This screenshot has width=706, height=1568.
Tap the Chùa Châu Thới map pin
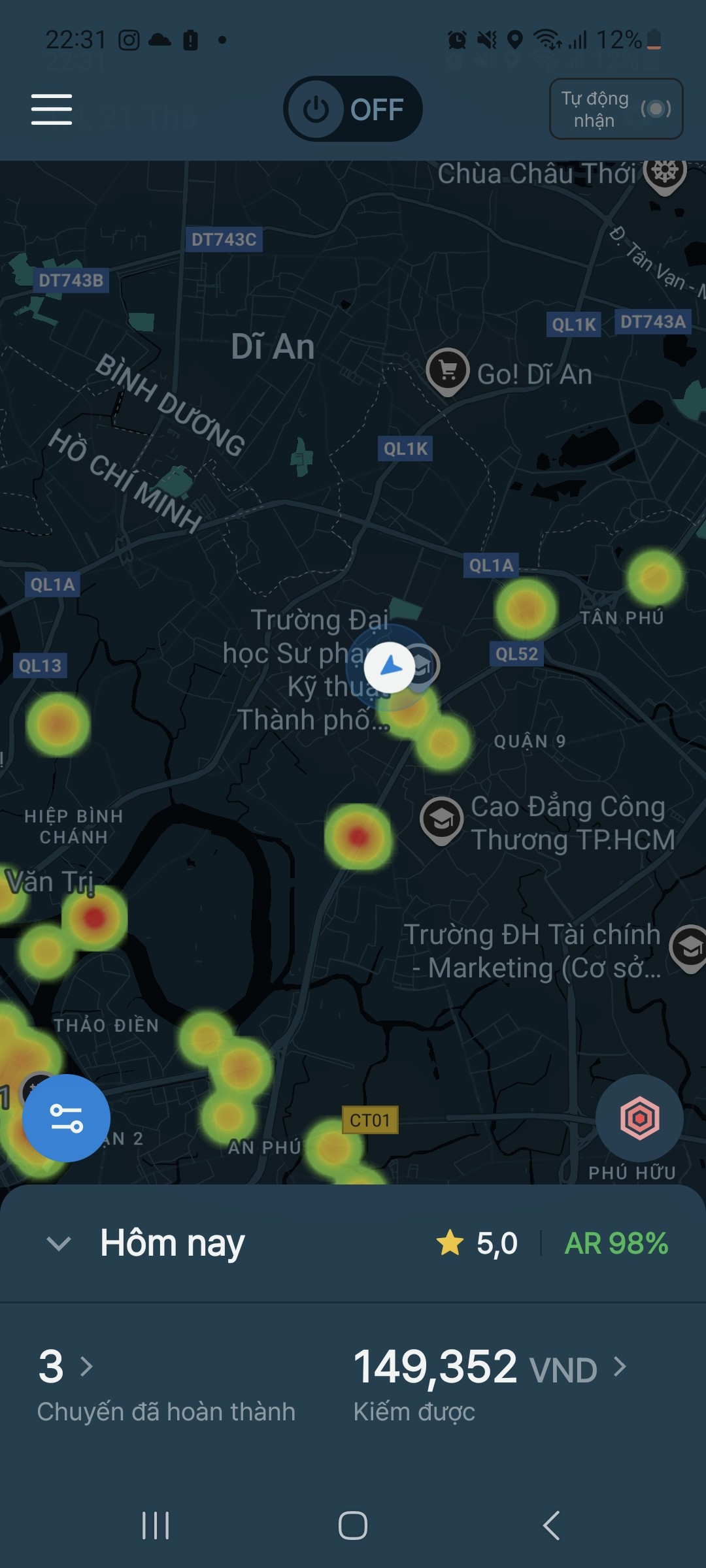[x=665, y=174]
